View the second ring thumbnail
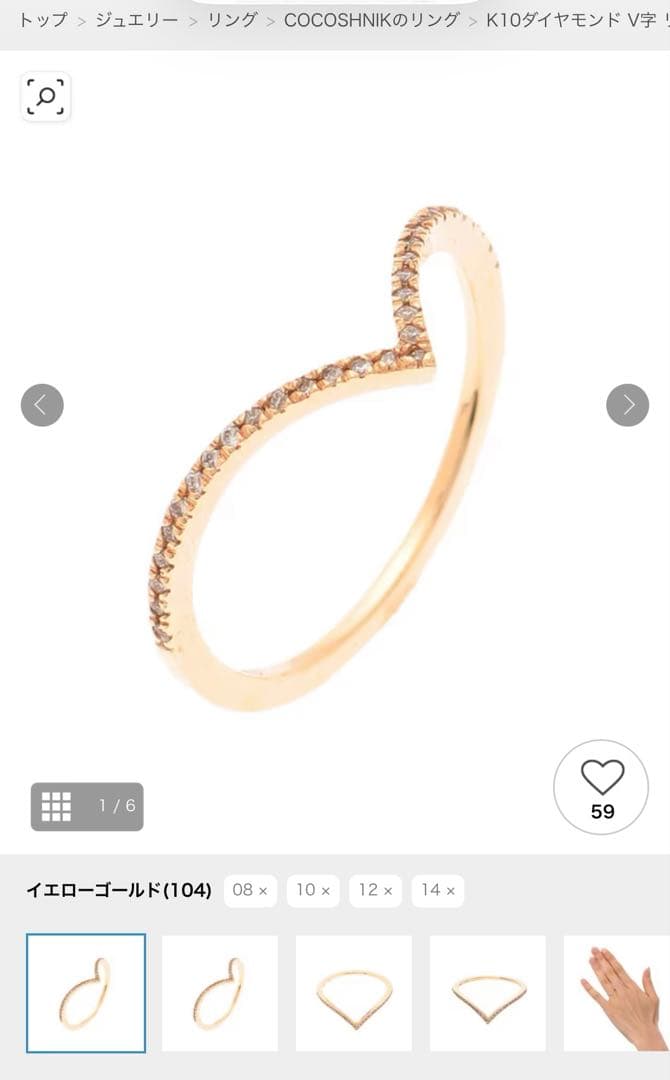Image resolution: width=670 pixels, height=1080 pixels. coord(220,993)
